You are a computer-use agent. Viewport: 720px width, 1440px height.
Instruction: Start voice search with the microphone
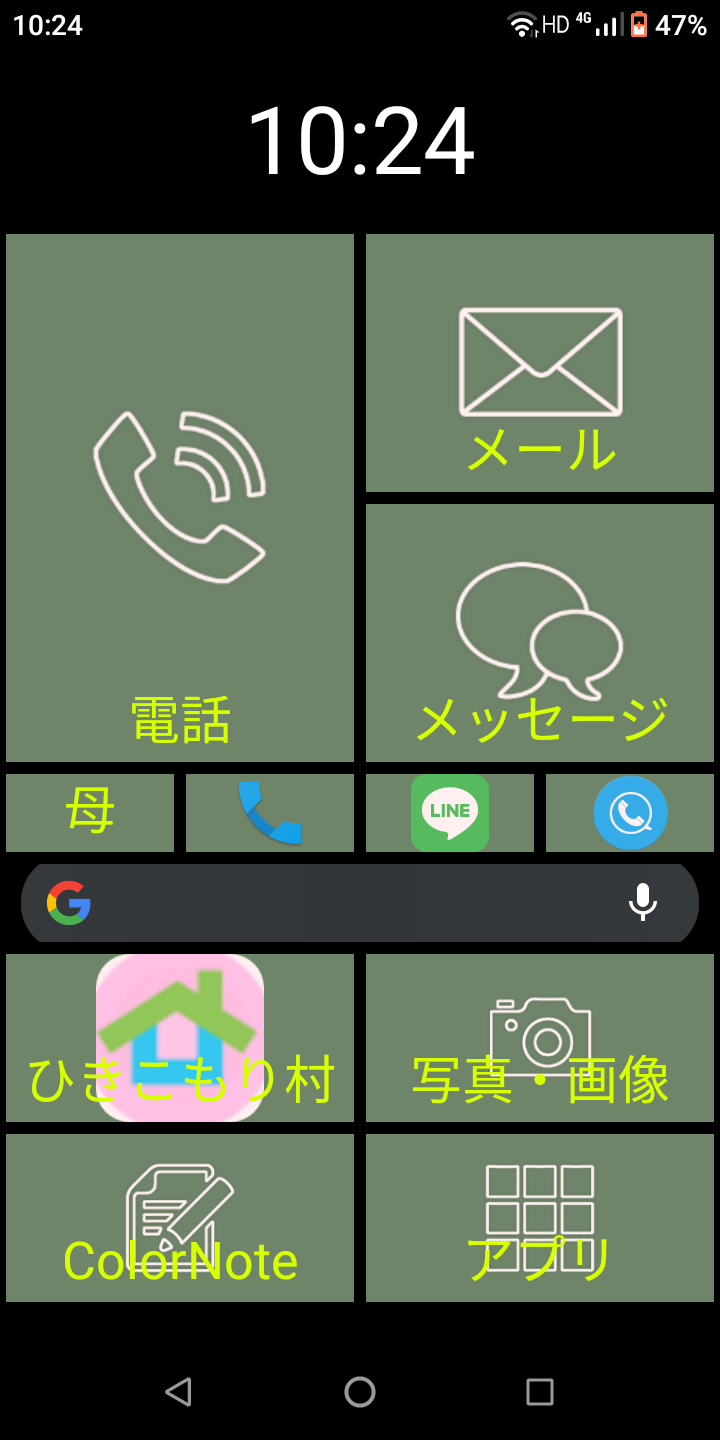643,903
